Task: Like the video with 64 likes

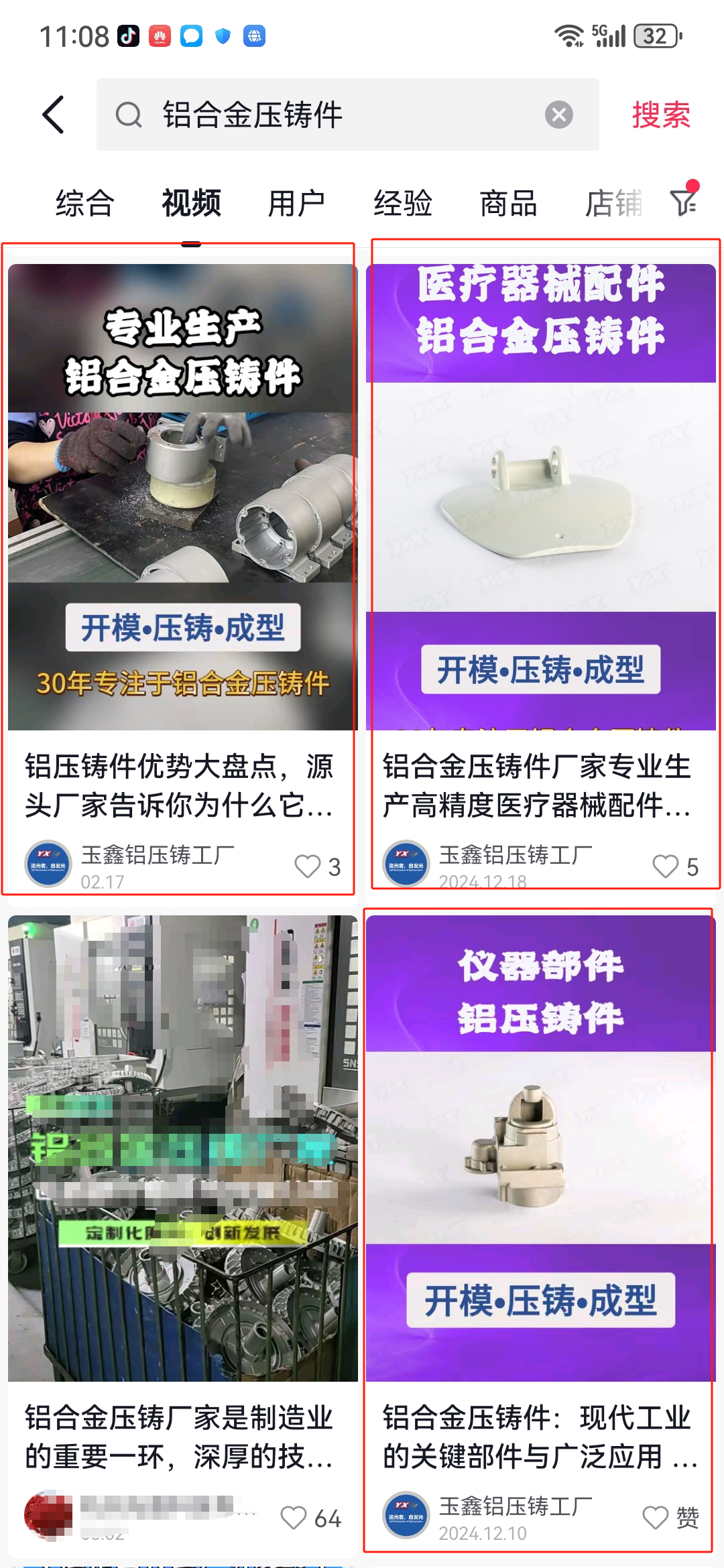Action: 294,1518
